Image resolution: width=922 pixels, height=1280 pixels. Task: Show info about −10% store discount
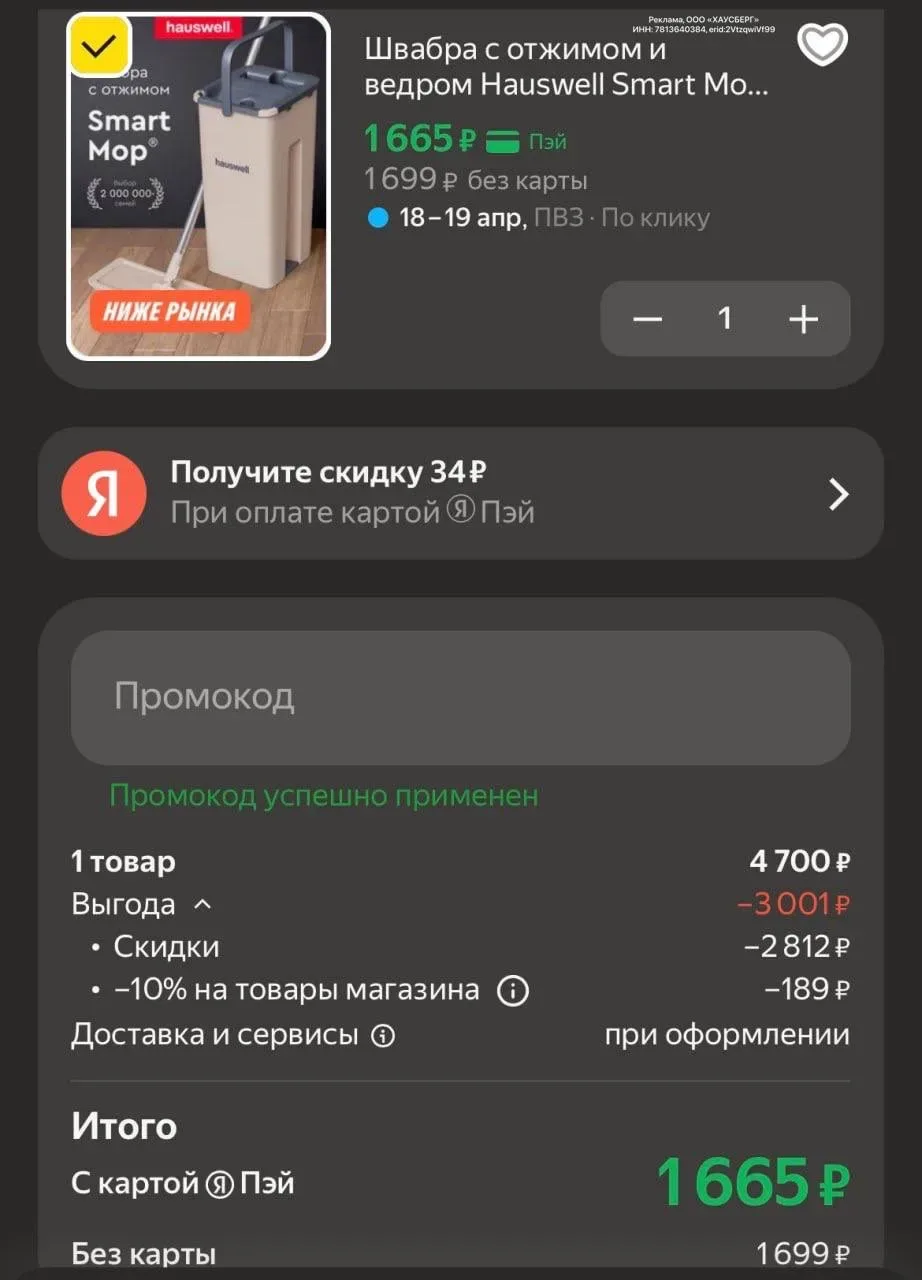click(512, 991)
